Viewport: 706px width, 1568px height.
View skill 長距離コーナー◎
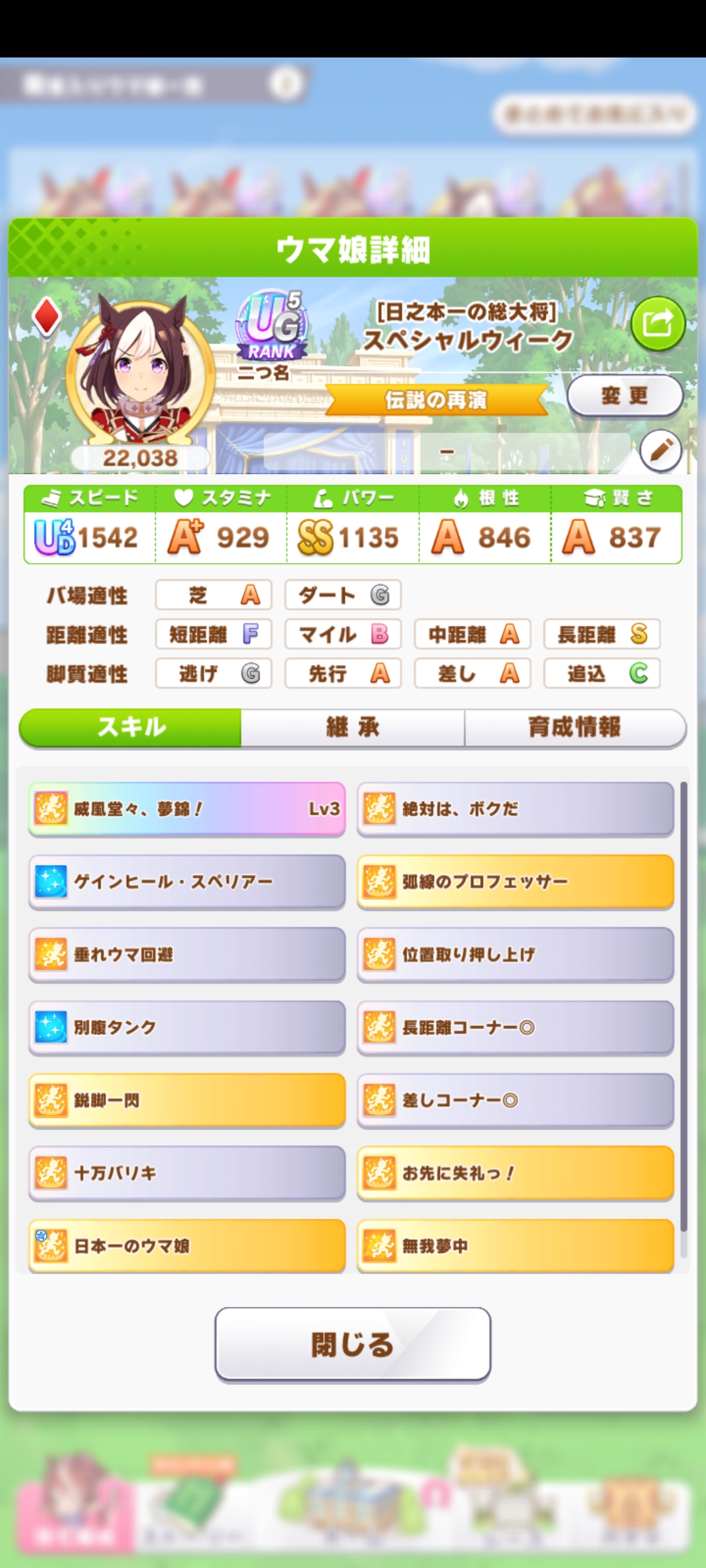pyautogui.click(x=515, y=1027)
